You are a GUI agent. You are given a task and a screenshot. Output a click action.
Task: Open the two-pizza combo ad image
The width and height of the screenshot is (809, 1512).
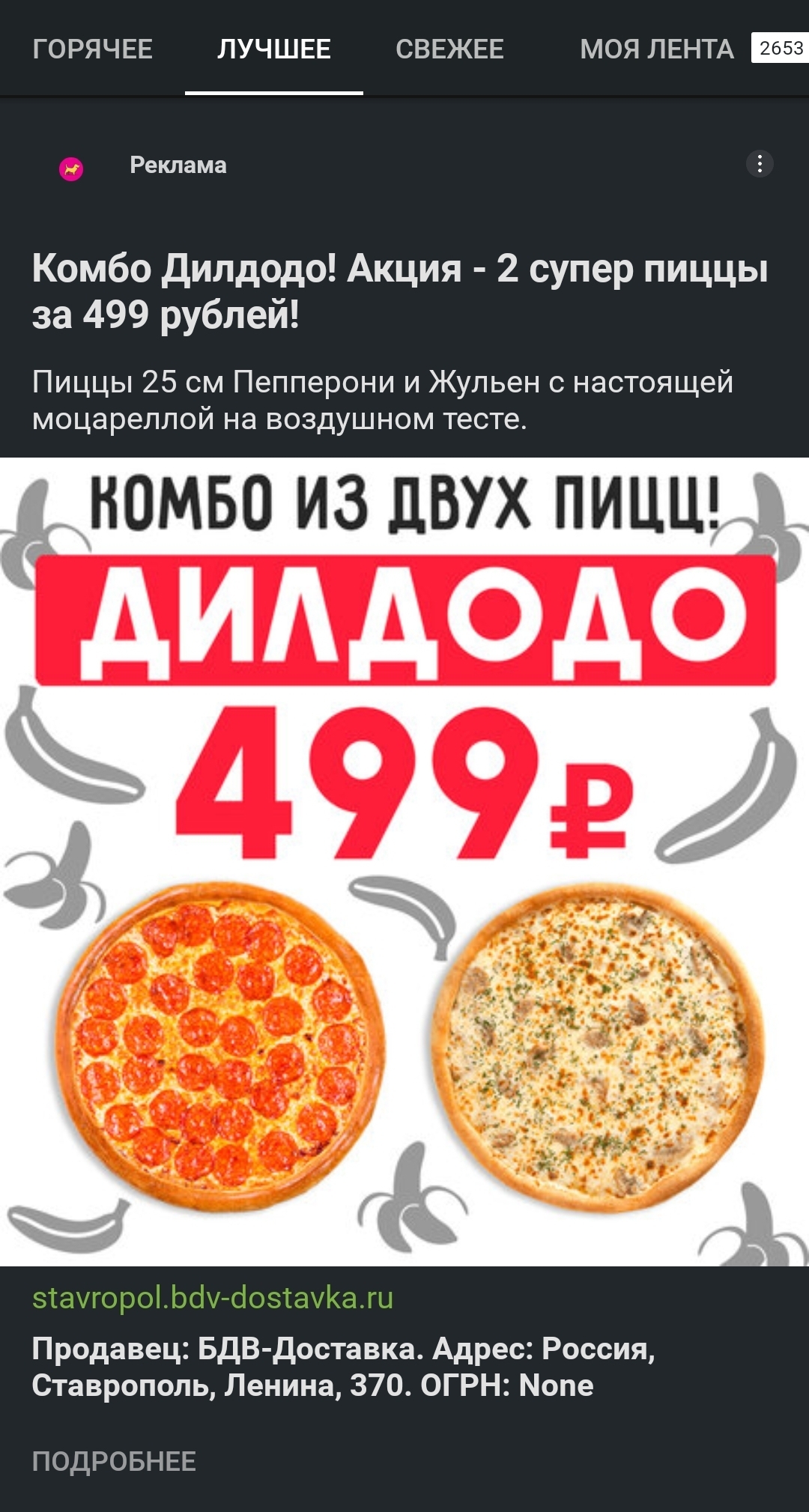(x=404, y=861)
